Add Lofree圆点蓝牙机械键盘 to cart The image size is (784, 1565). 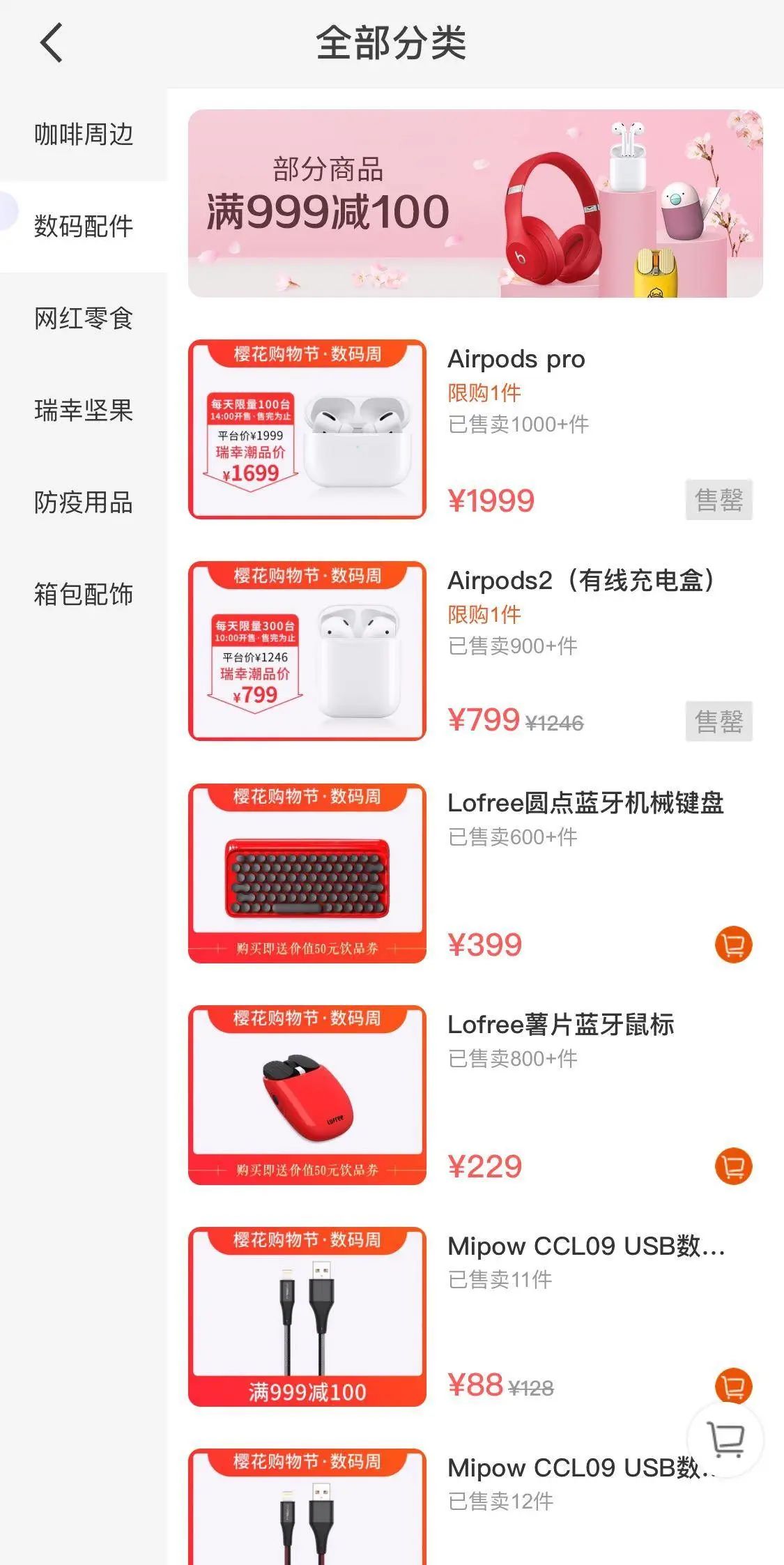point(733,945)
